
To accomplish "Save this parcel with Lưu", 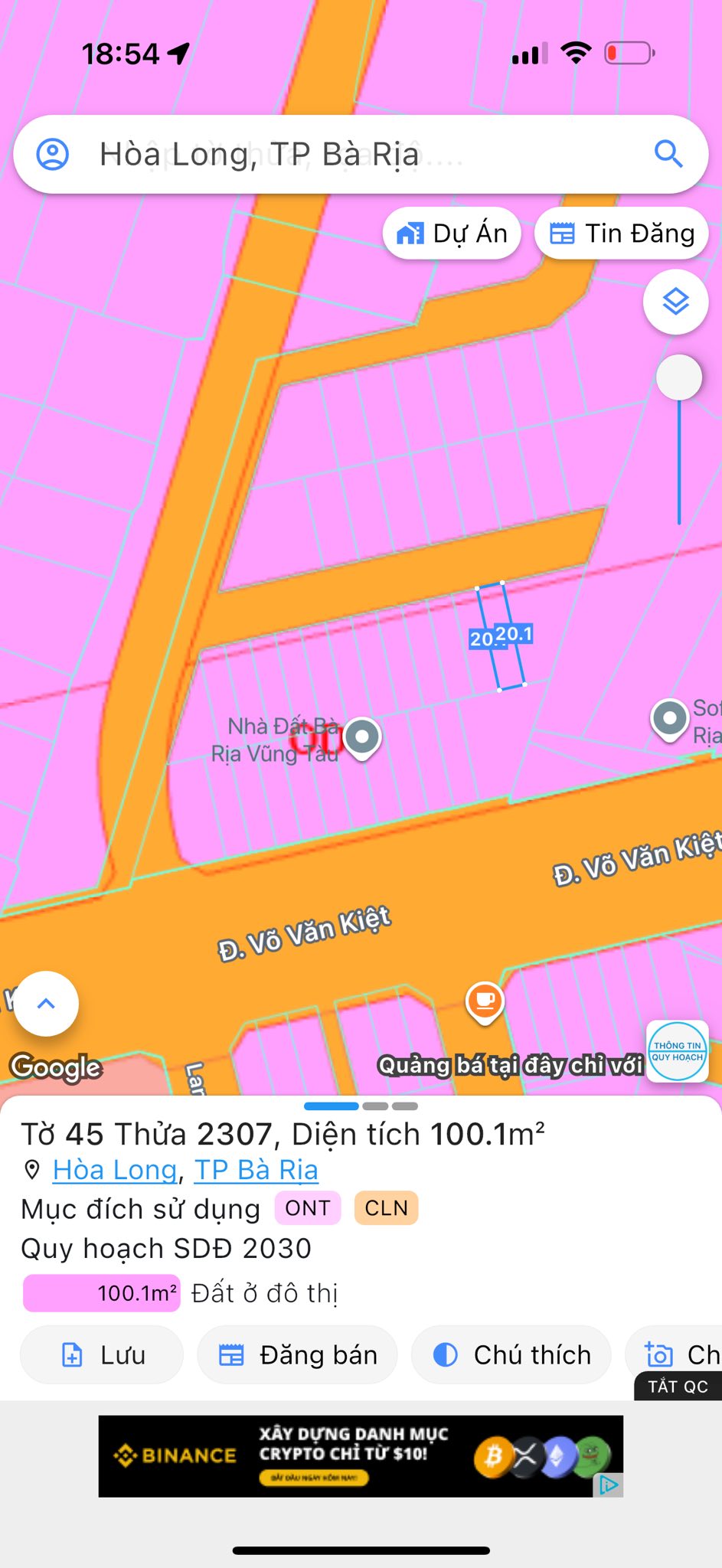I will (x=102, y=1354).
